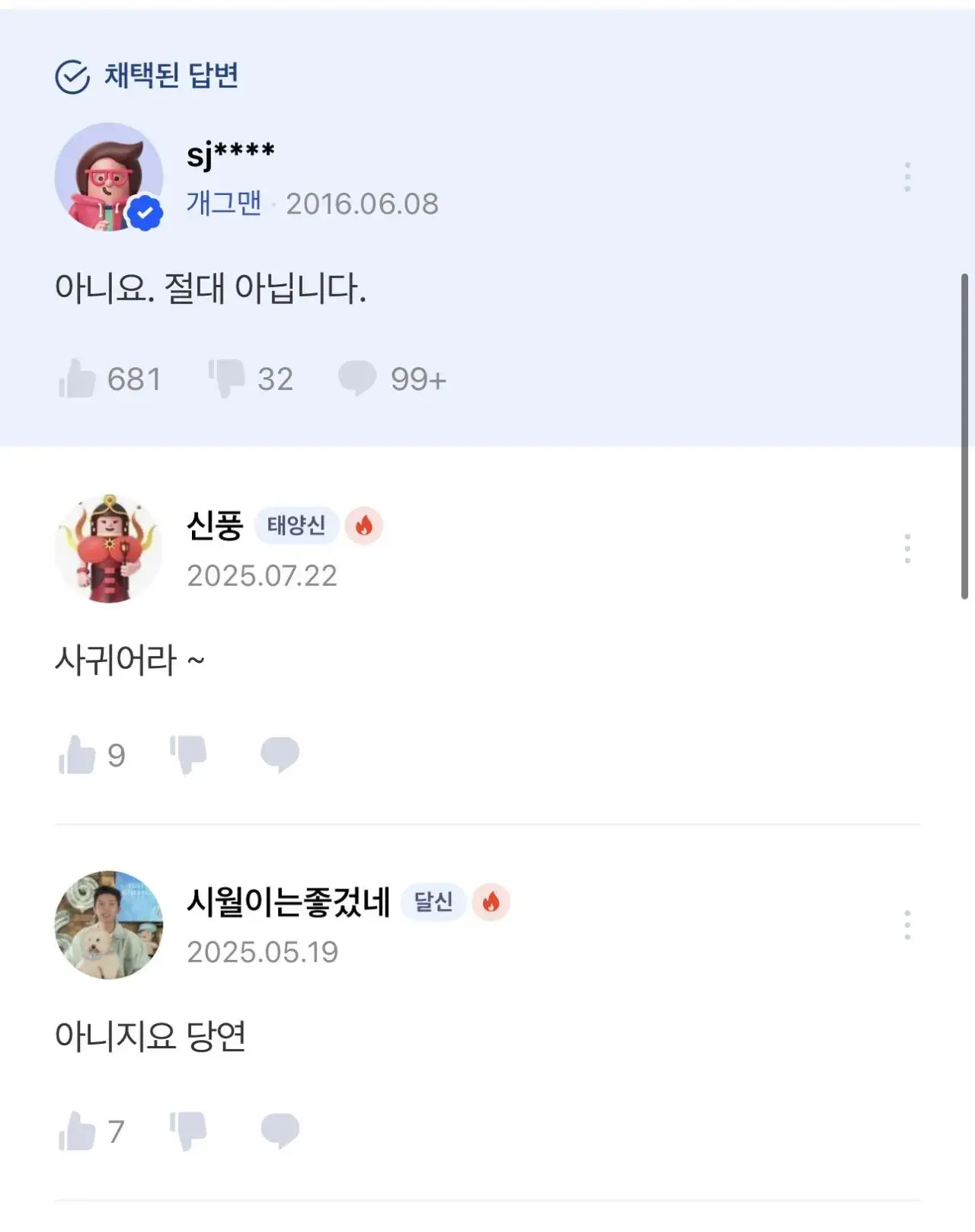The image size is (975, 1232).
Task: Comment on 시월이는좋겄네's answer
Action: 280,1131
